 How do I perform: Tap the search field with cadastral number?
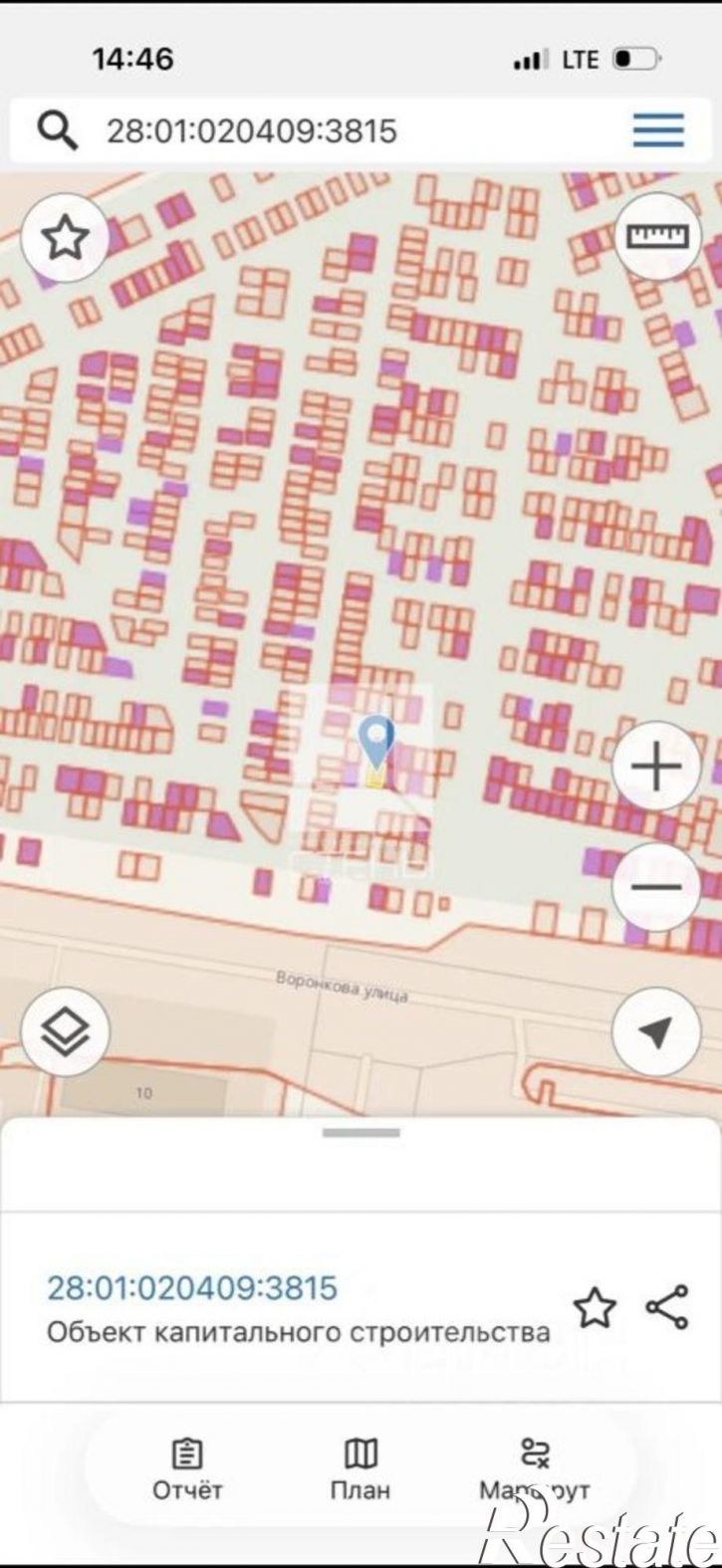coord(329,130)
